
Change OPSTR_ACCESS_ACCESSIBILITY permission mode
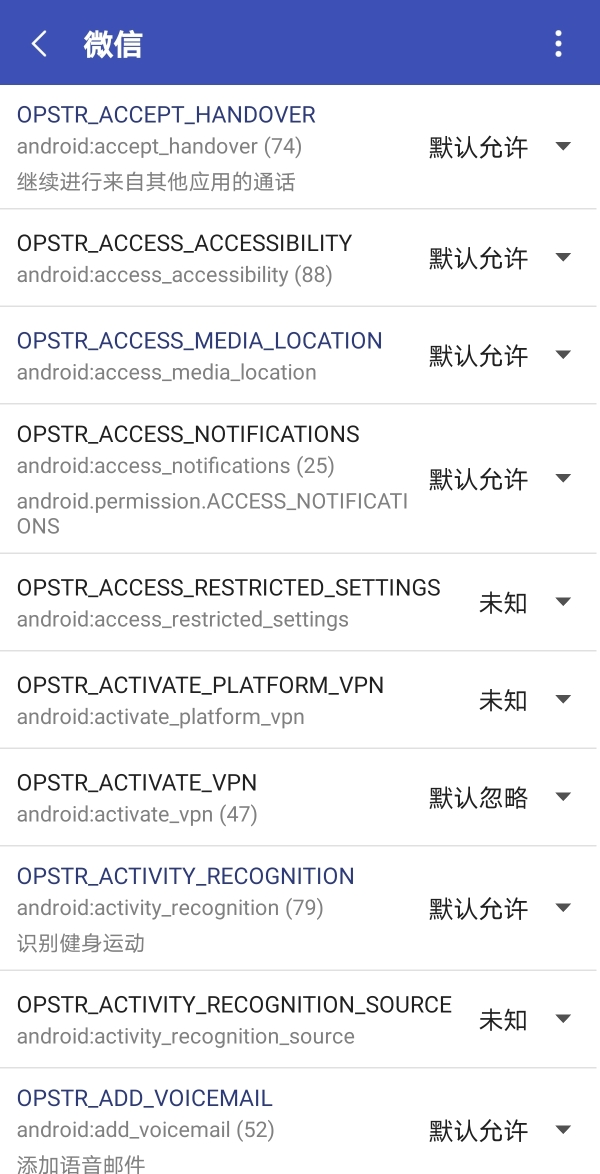500,258
